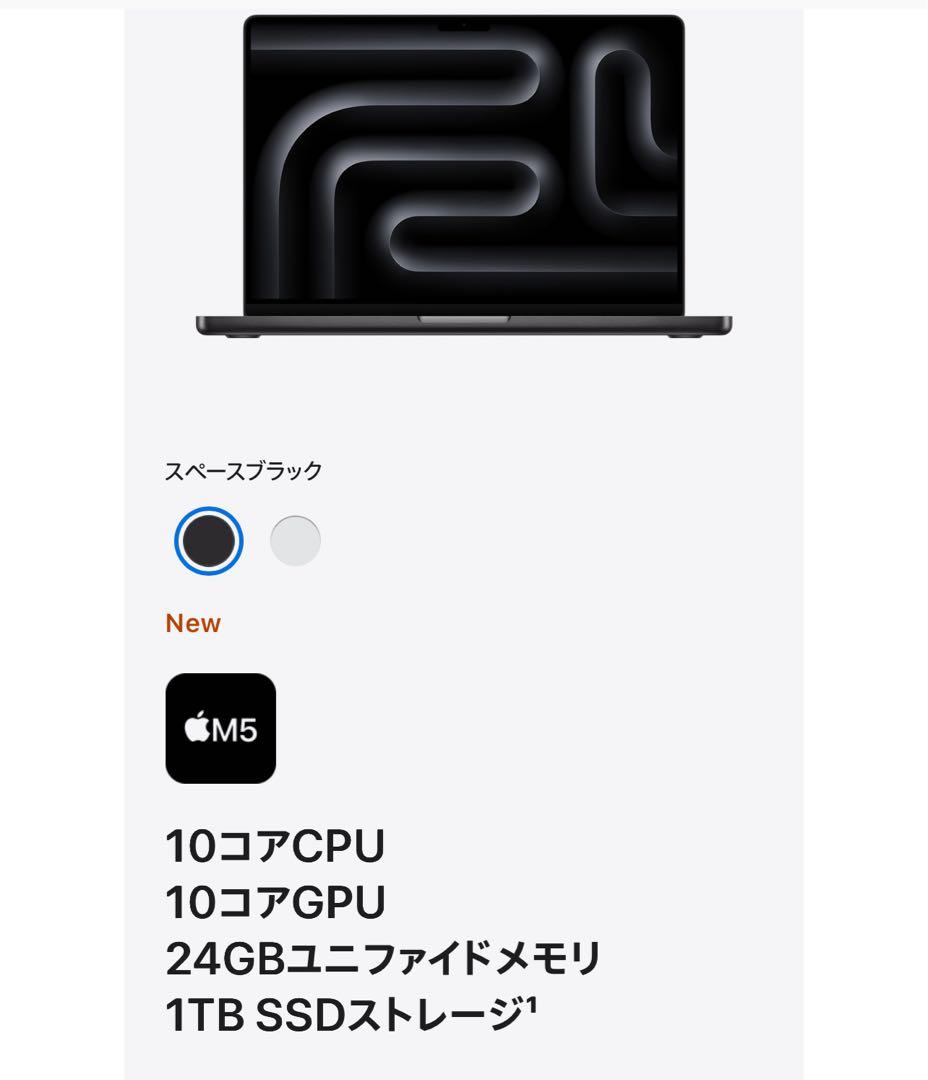Viewport: 928px width, 1080px height.
Task: Click the orange New label
Action: (192, 622)
